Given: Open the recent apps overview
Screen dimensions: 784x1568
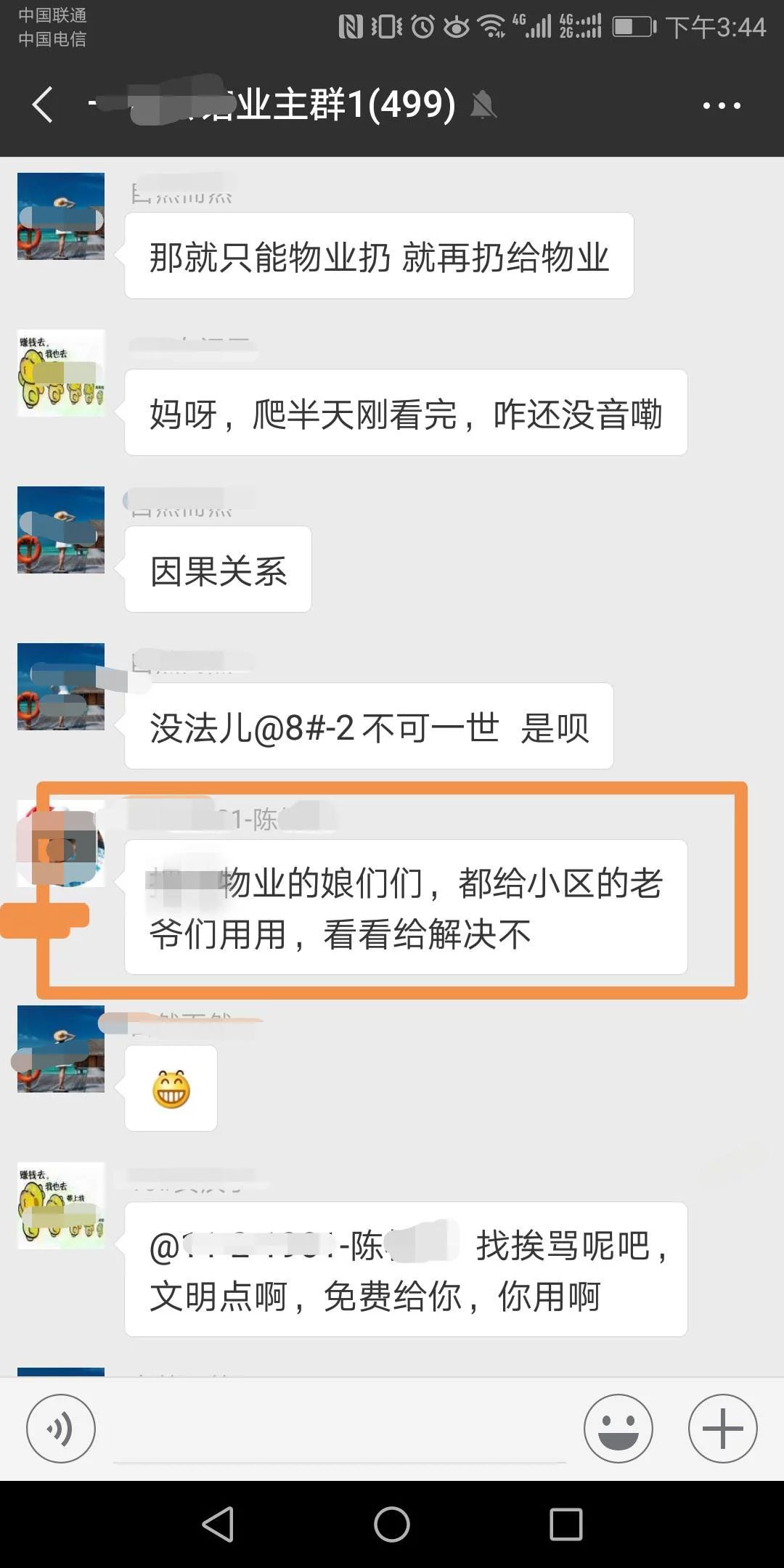Looking at the screenshot, I should (565, 1524).
